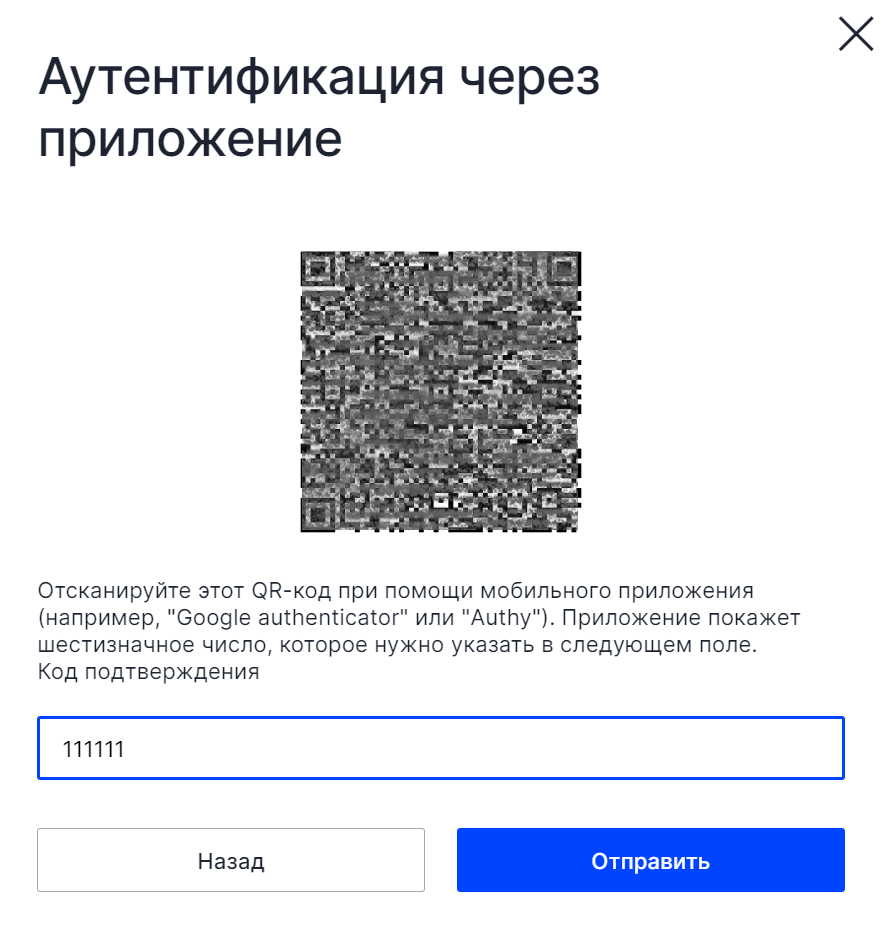Focus the confirmation code field
This screenshot has height=925, width=881.
pos(440,748)
